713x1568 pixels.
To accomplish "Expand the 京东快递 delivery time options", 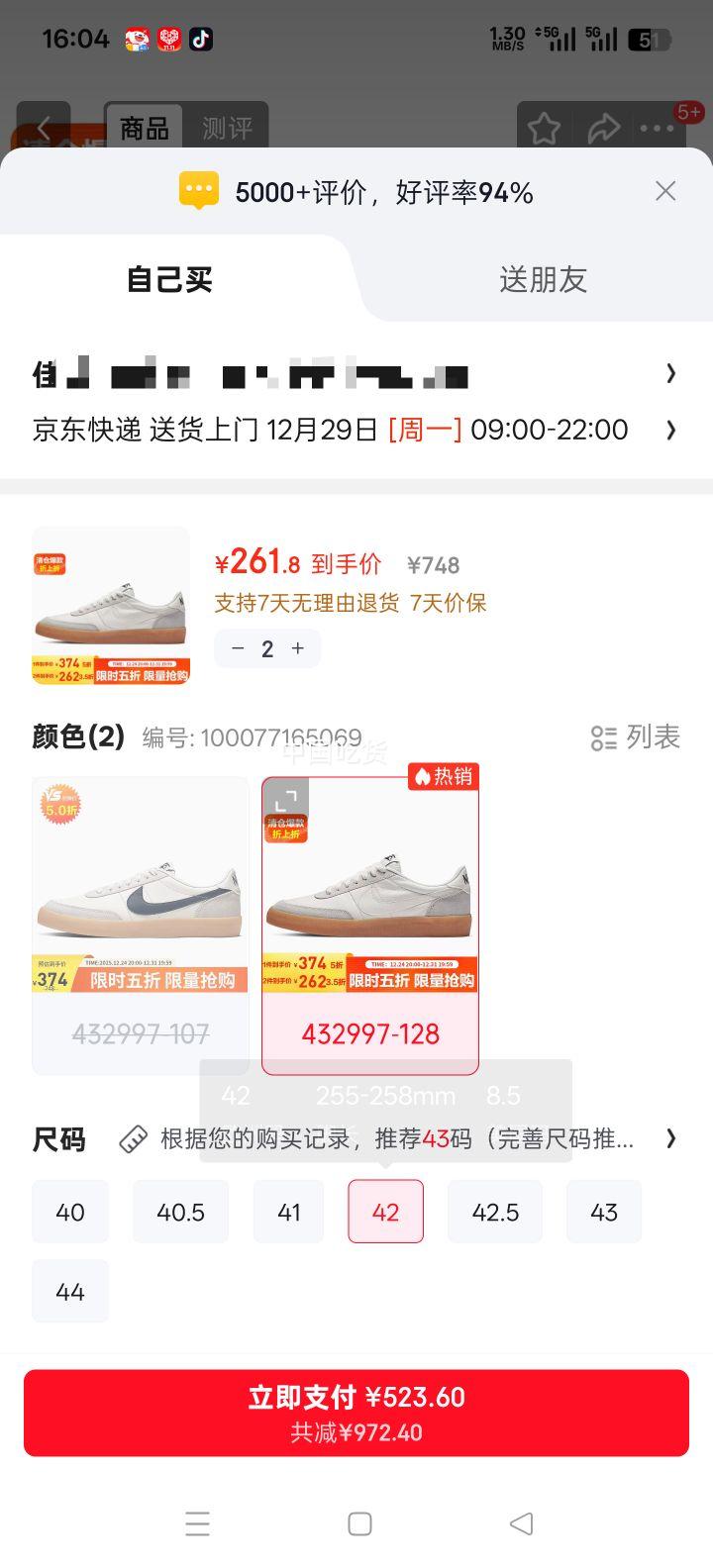I will click(x=671, y=430).
